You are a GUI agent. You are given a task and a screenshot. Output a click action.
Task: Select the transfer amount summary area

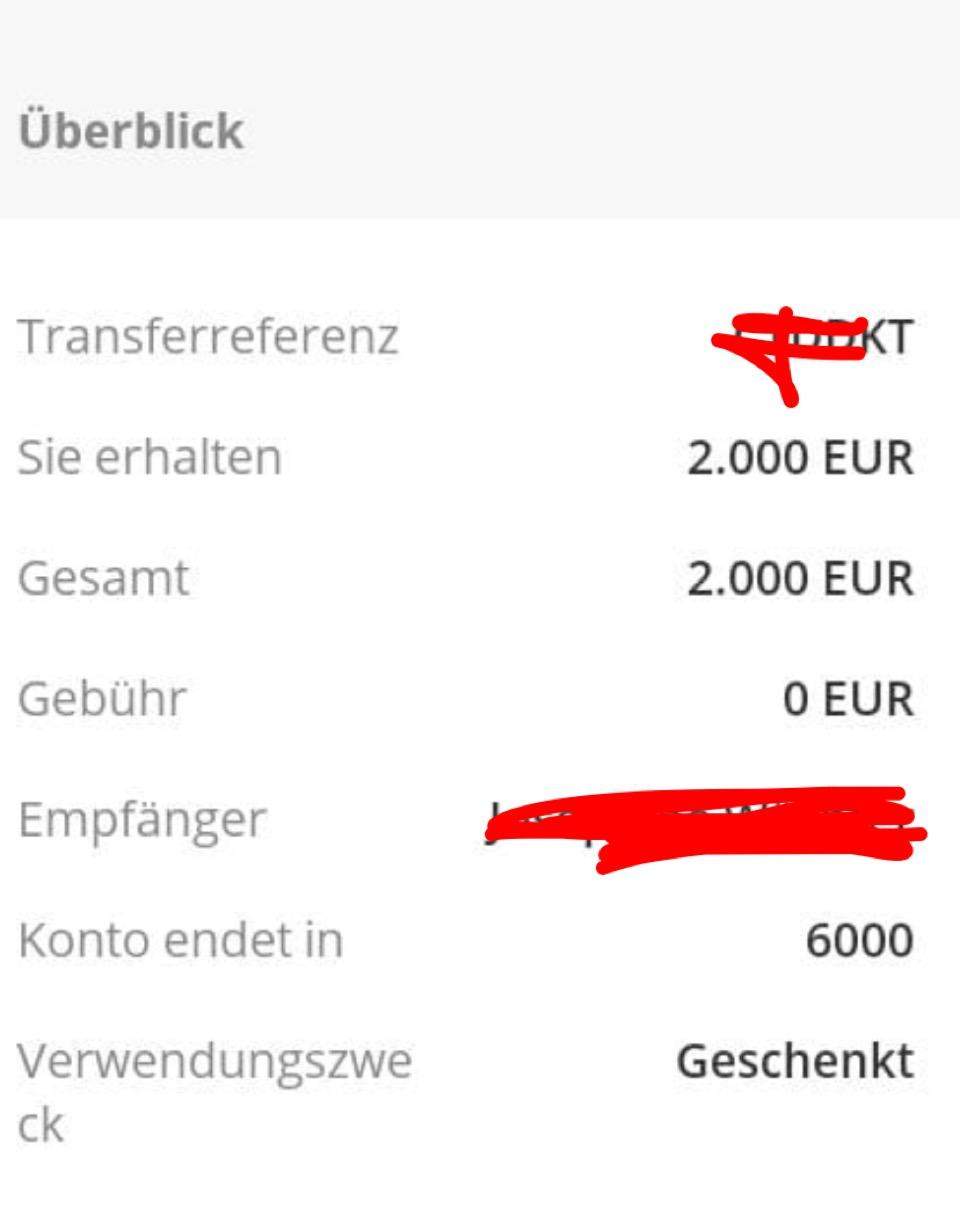coord(480,520)
